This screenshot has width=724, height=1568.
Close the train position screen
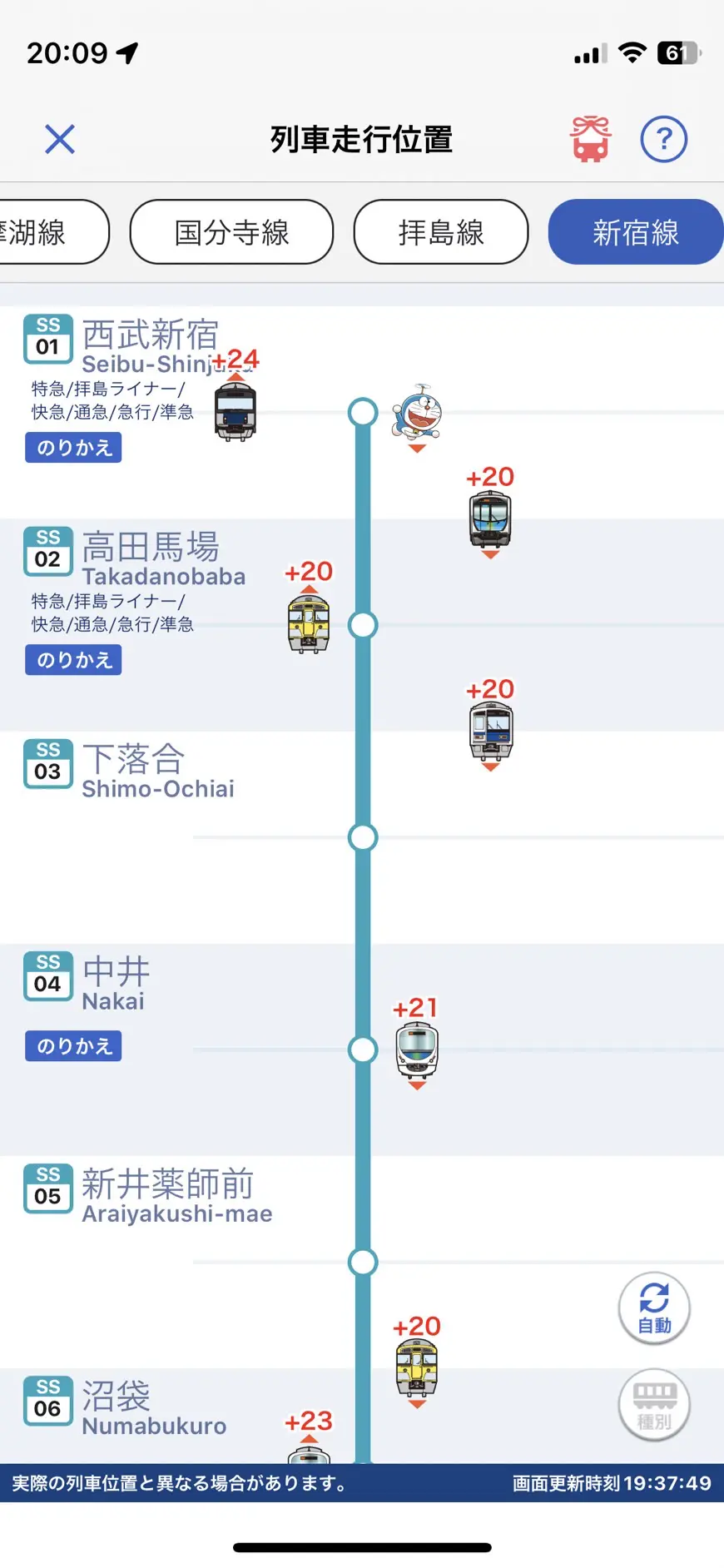point(60,139)
